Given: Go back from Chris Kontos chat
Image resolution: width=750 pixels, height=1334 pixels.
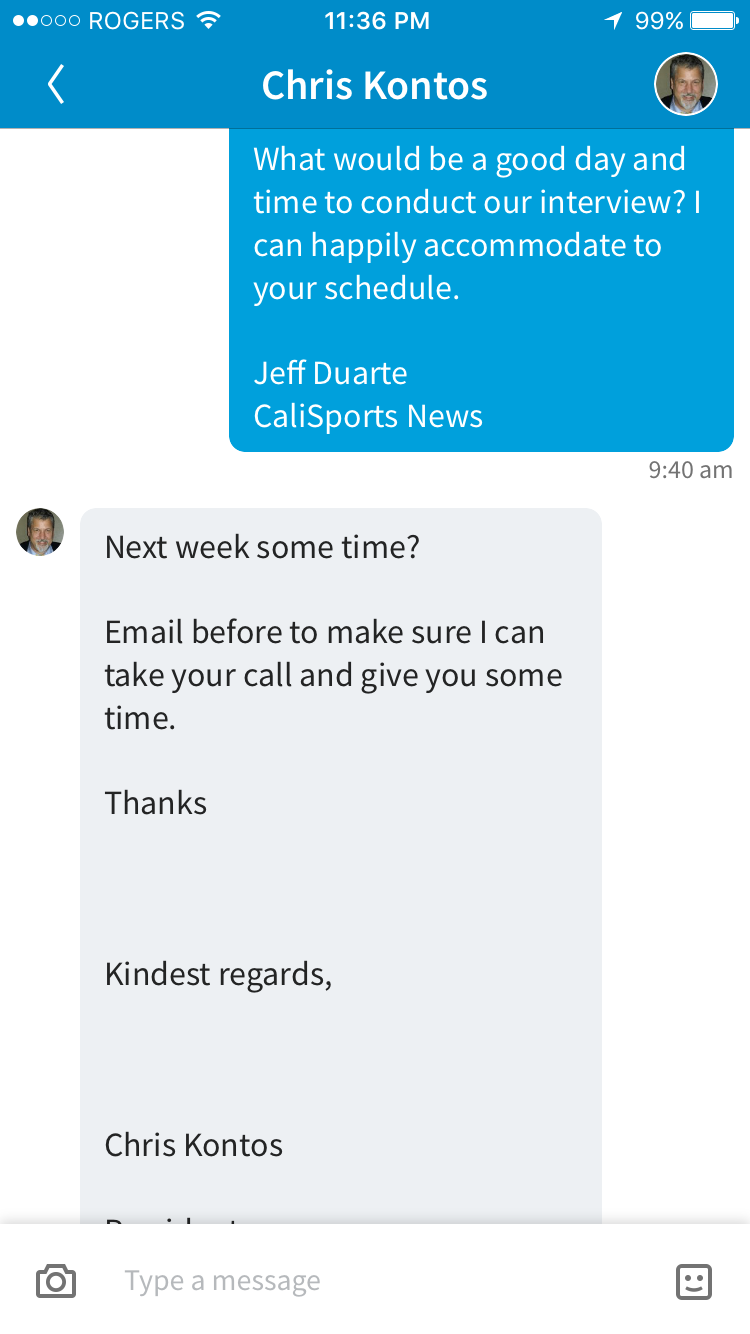Looking at the screenshot, I should point(56,85).
